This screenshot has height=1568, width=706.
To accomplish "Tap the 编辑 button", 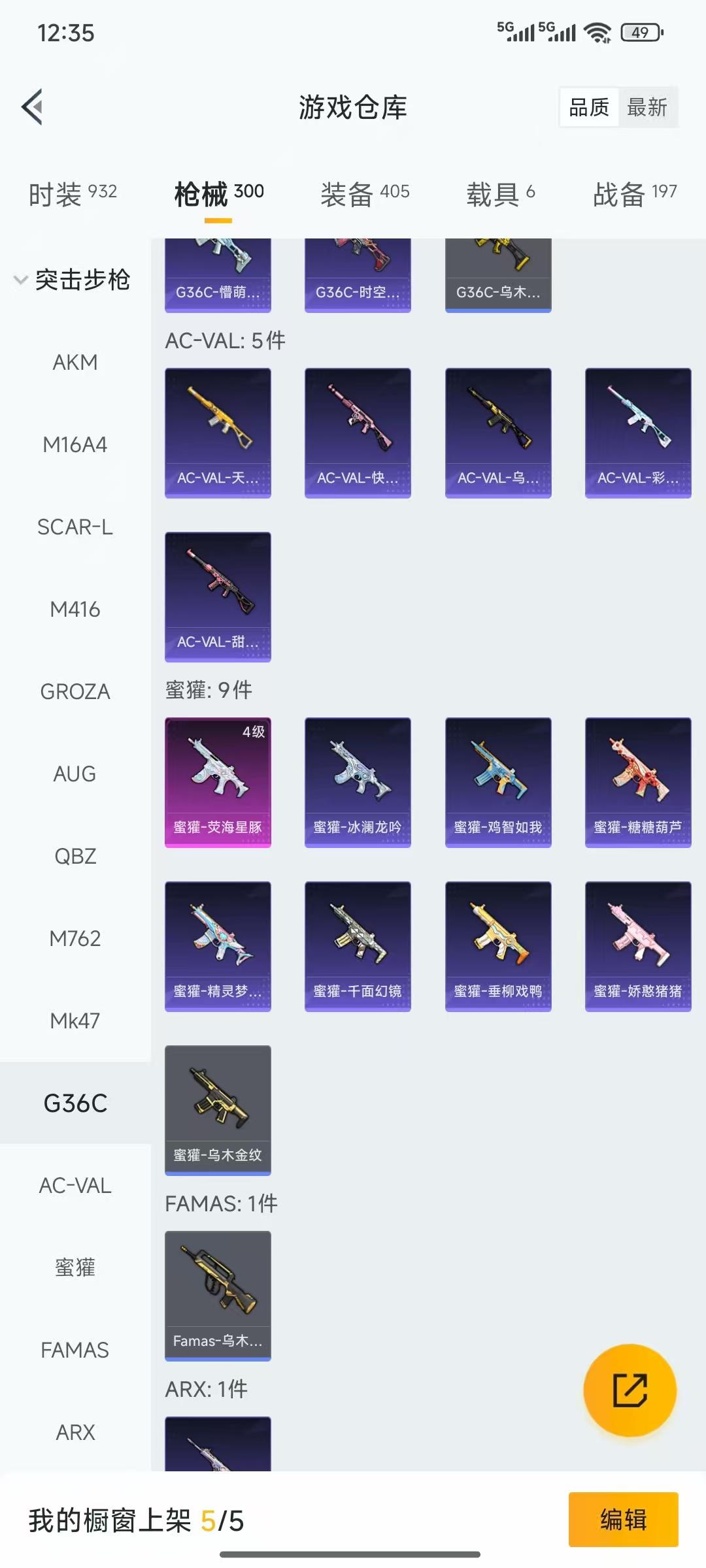I will coord(623,1519).
